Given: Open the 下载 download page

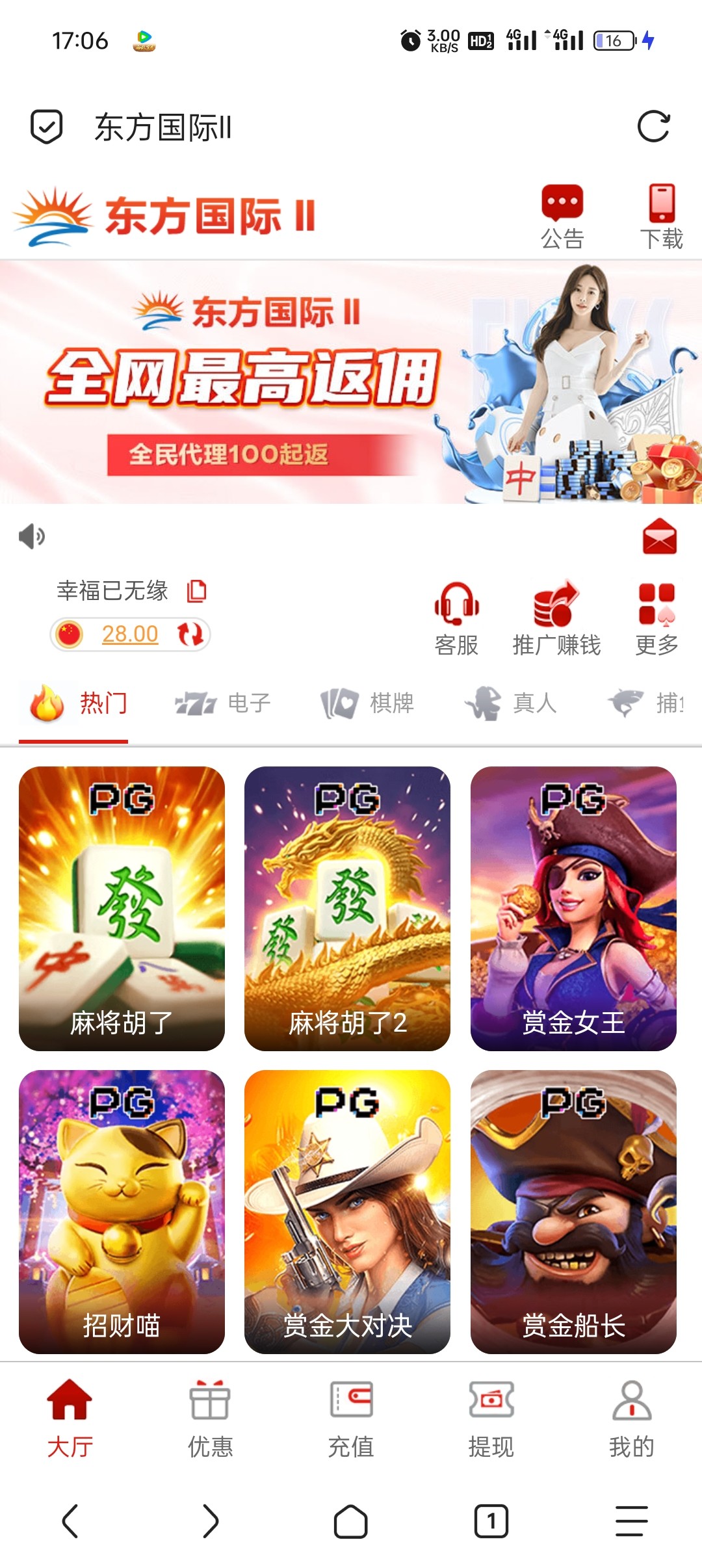Looking at the screenshot, I should [662, 218].
